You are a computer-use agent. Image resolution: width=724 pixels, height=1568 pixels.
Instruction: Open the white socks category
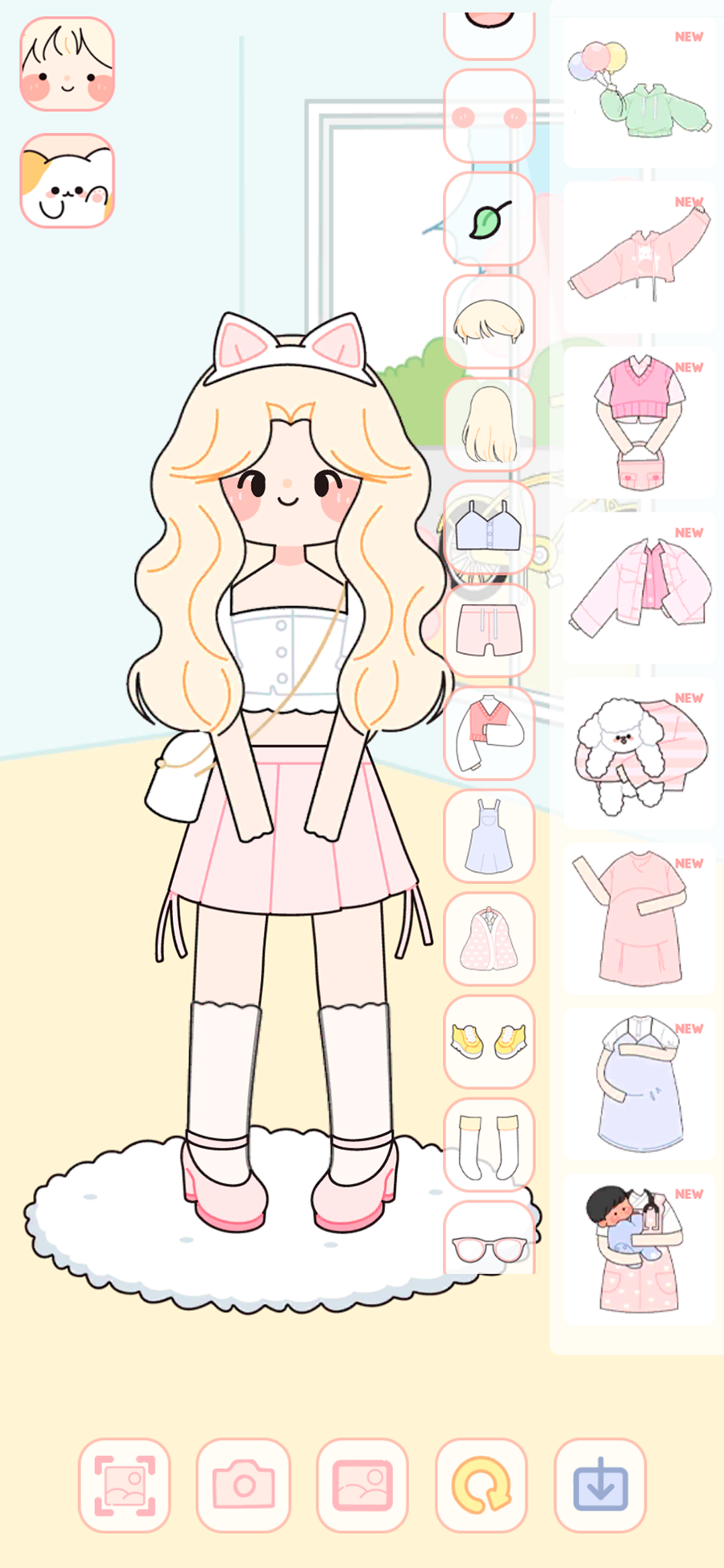click(490, 1146)
